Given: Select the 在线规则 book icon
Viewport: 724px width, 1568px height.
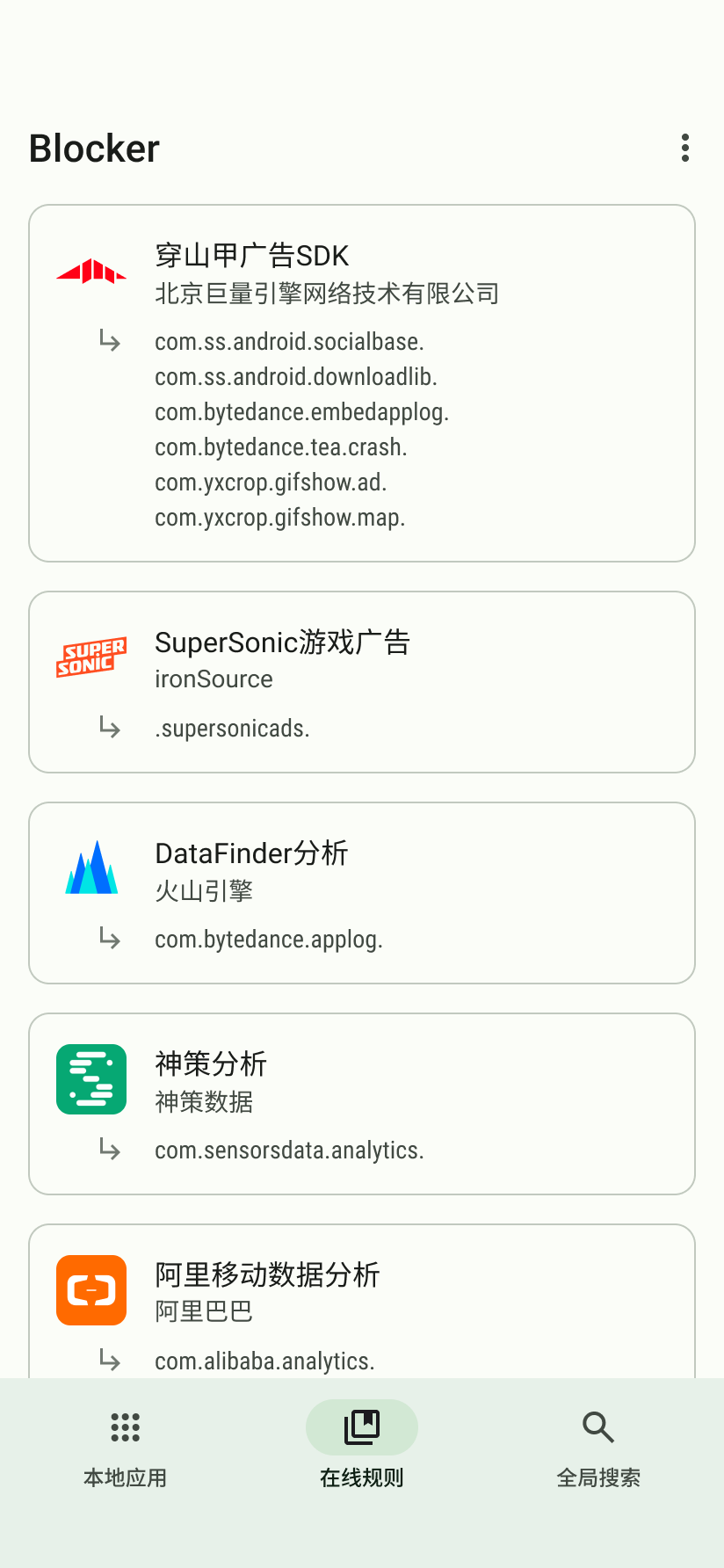Looking at the screenshot, I should pos(361,1427).
